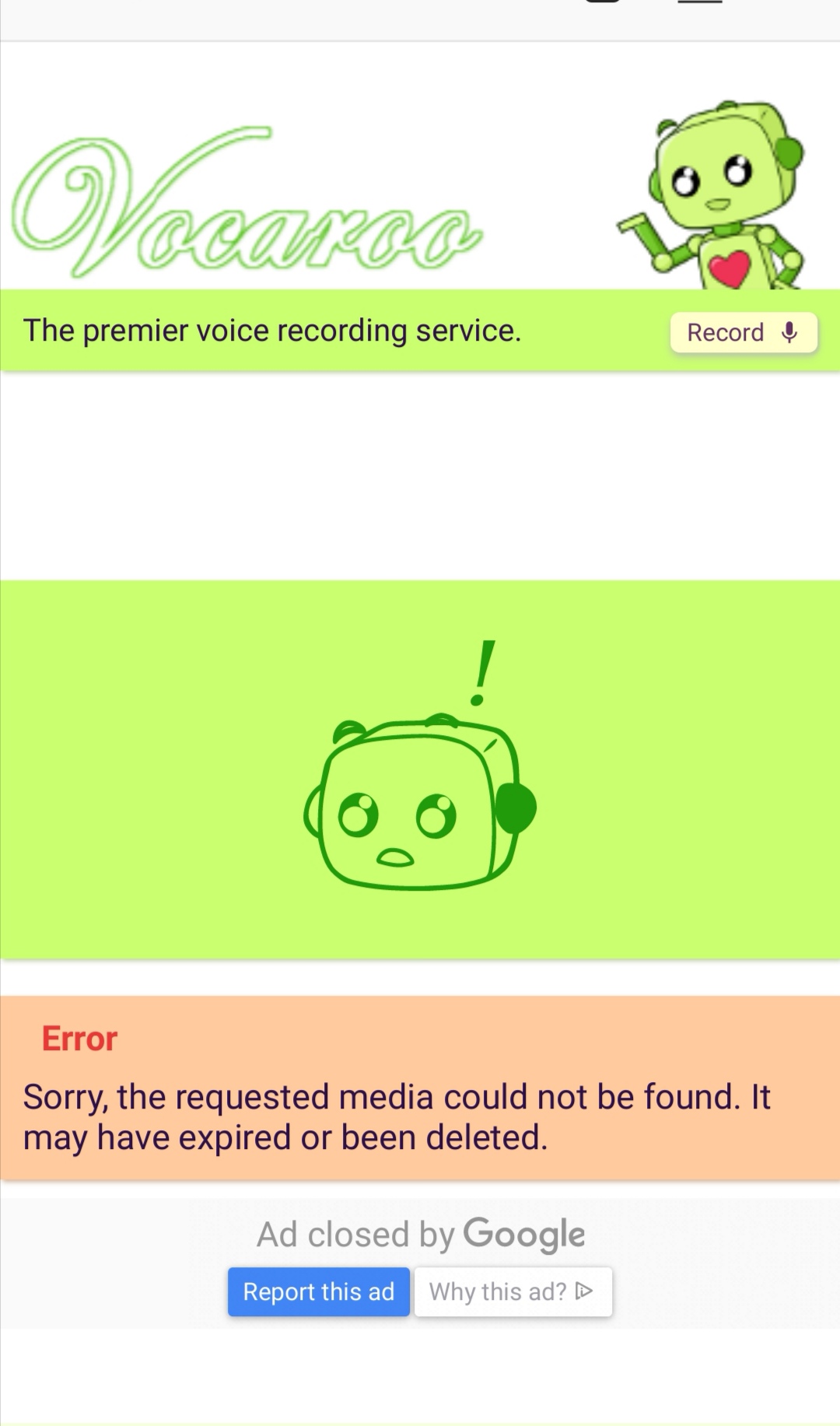The width and height of the screenshot is (840, 1426).
Task: Tap the Record button
Action: [743, 333]
